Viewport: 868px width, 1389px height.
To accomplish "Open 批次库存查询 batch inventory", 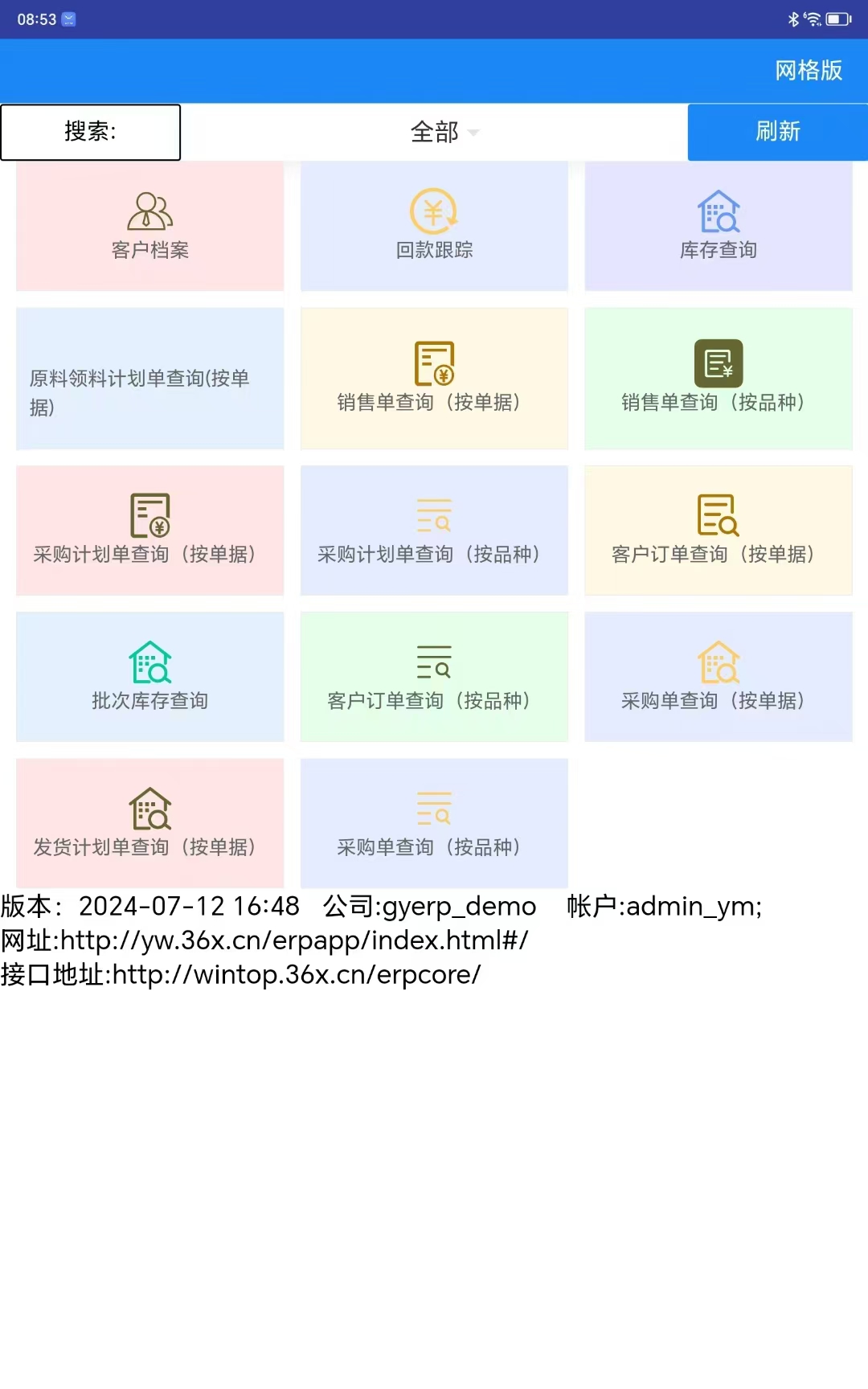I will point(150,677).
